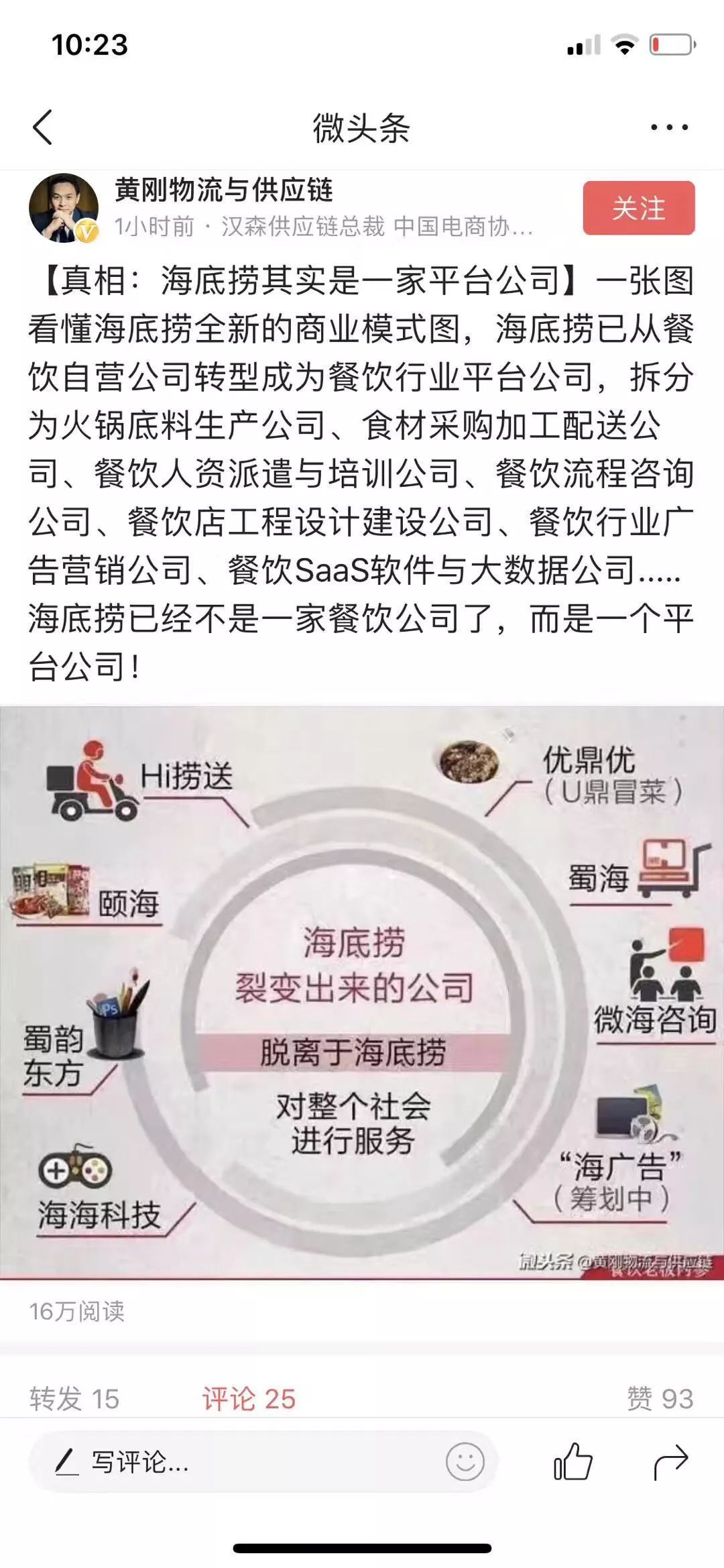Open 黄刚物流与供应链's profile avatar
Screen dimensions: 724x1568
[64, 208]
